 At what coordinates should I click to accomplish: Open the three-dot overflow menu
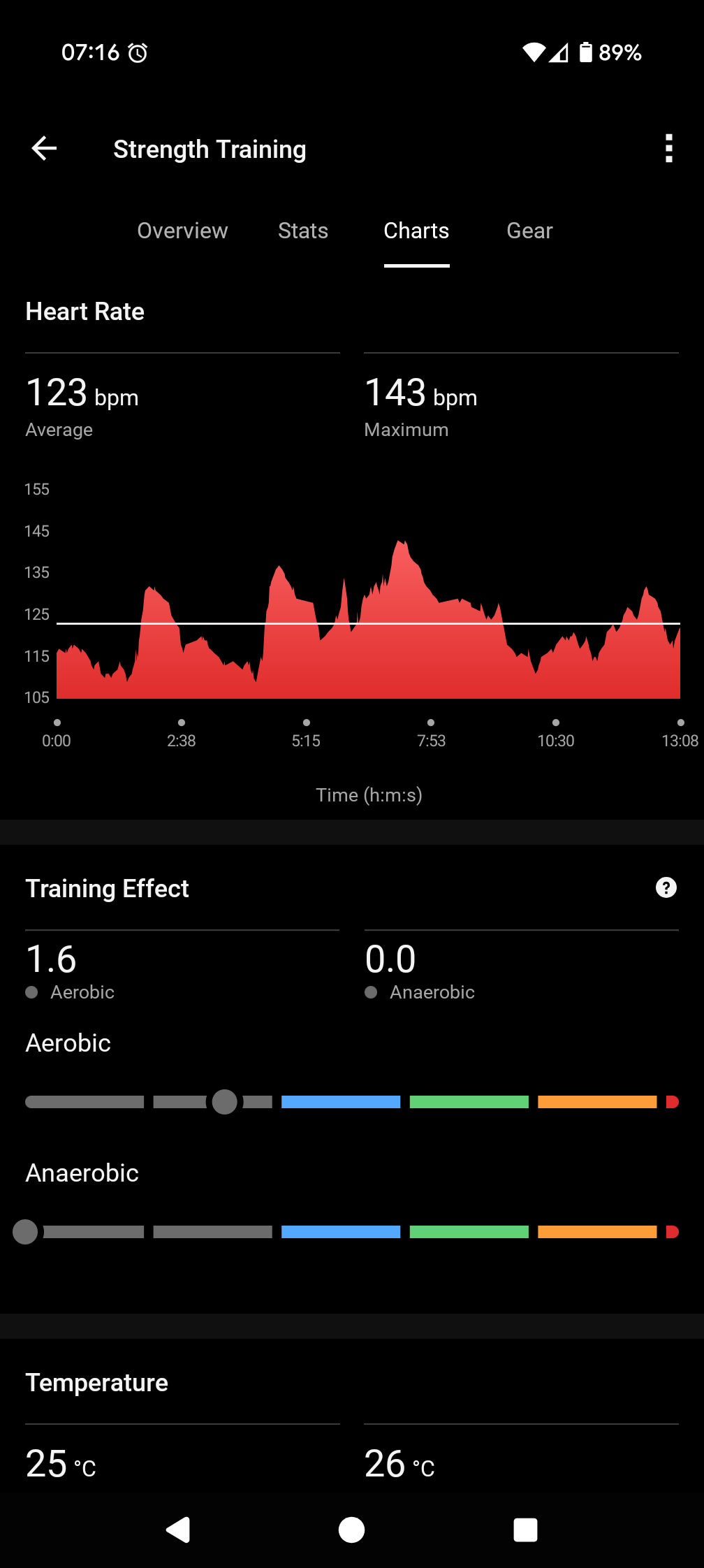[x=668, y=148]
